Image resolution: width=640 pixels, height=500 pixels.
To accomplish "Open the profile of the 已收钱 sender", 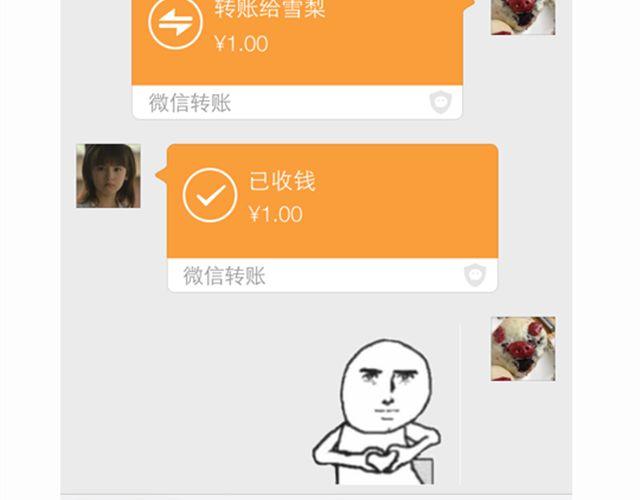I will [108, 176].
